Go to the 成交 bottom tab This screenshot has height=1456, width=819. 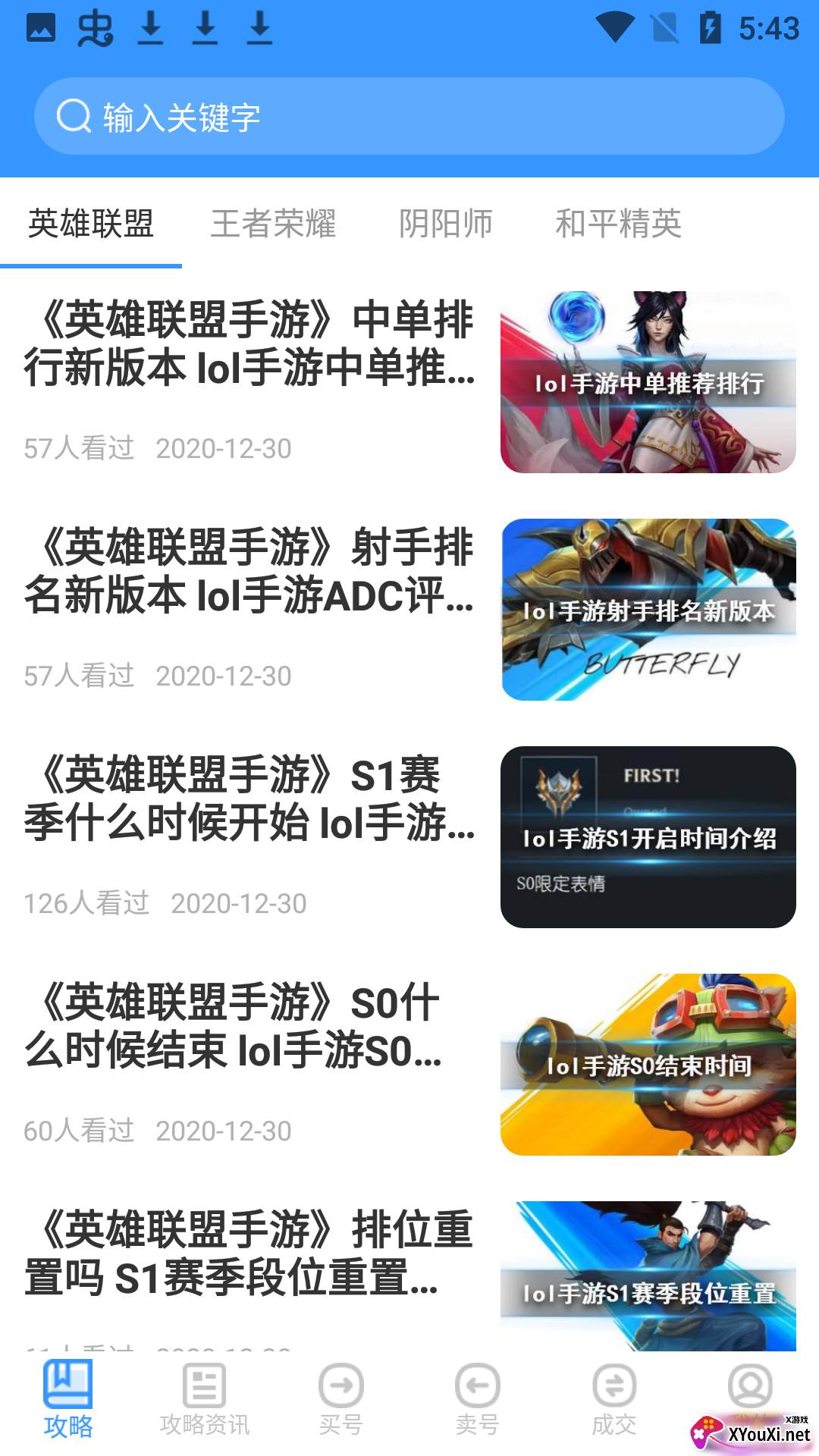click(614, 1399)
